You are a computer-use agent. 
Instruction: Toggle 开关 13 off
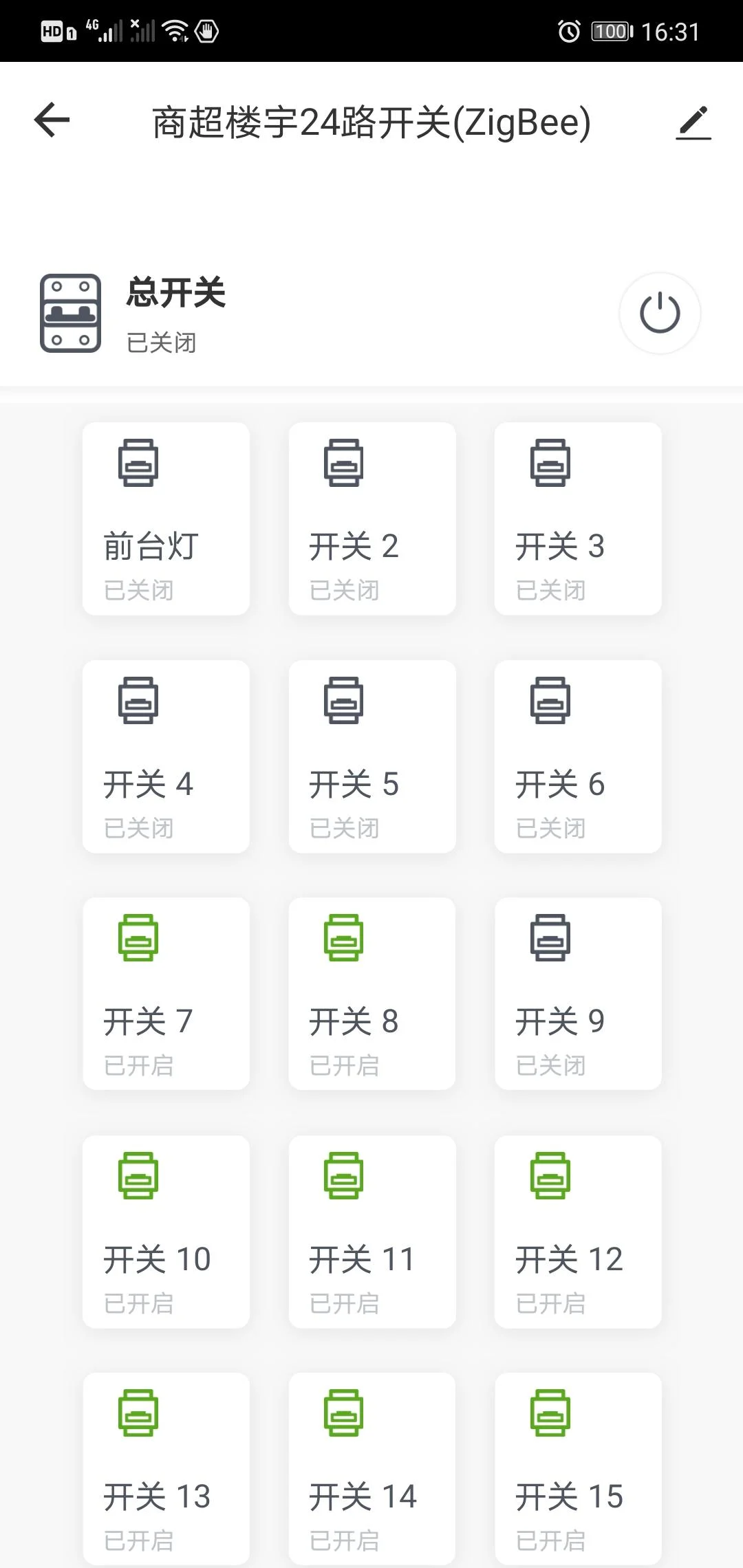pyautogui.click(x=166, y=1469)
